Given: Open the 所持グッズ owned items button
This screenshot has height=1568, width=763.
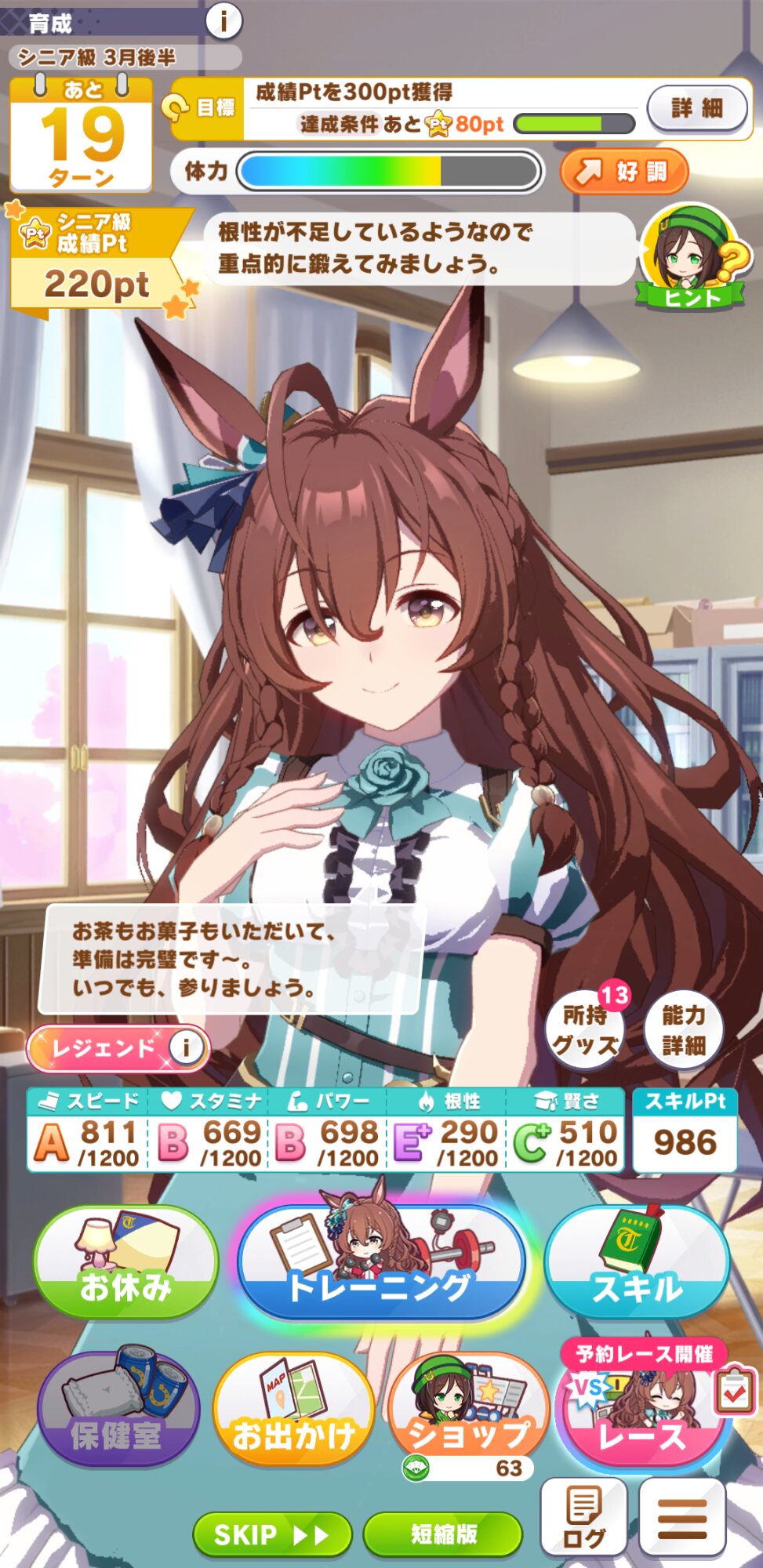Looking at the screenshot, I should coord(585,1029).
